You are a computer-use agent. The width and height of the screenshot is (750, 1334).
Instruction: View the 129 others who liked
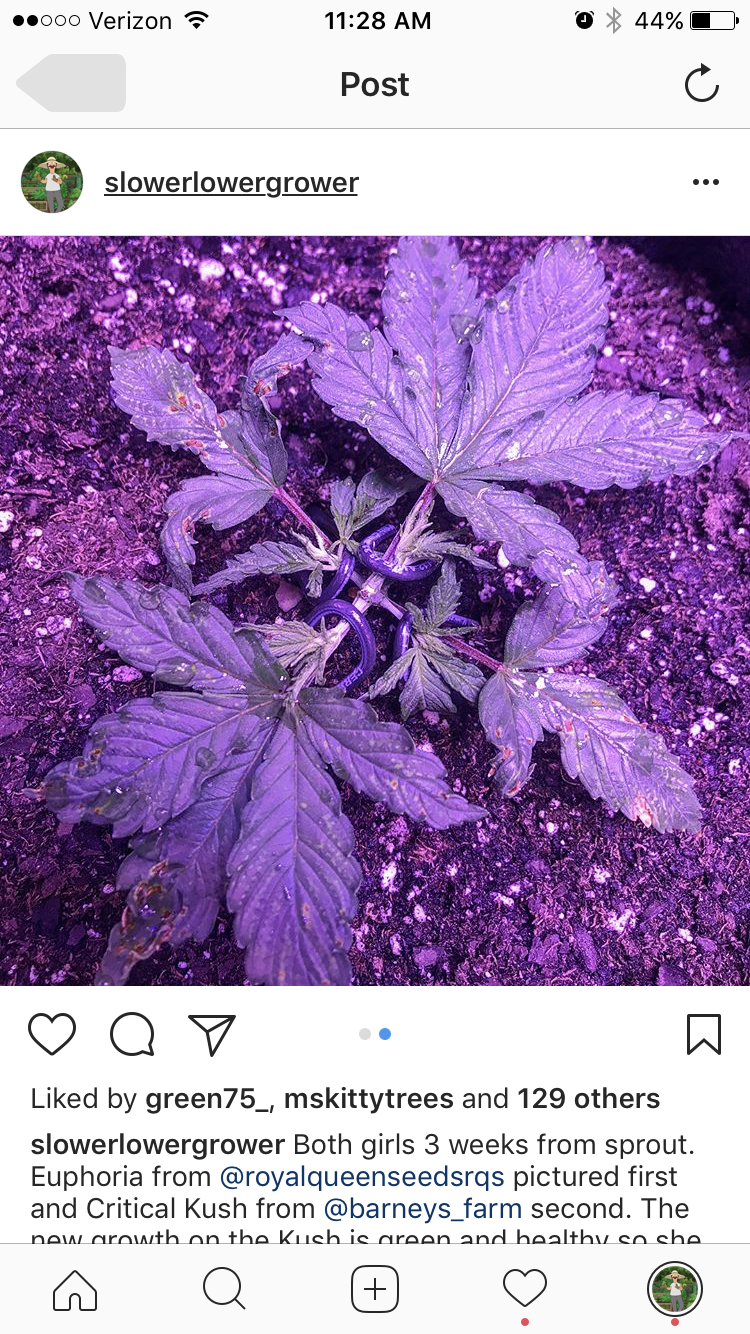pyautogui.click(x=588, y=1099)
